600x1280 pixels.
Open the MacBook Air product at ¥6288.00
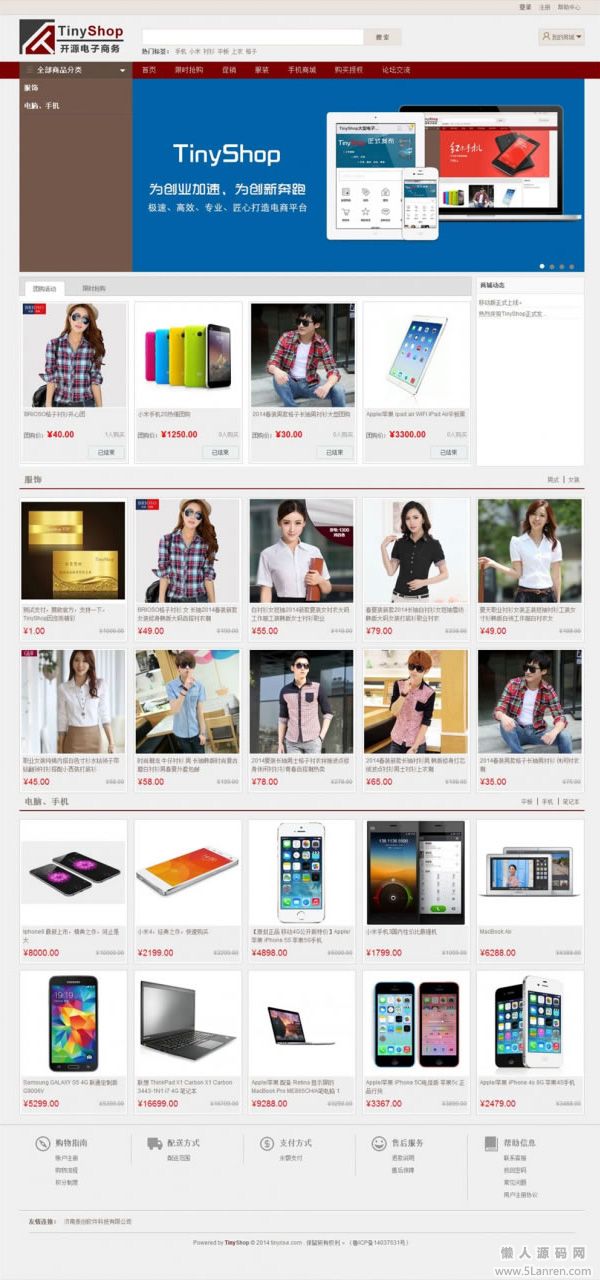click(530, 872)
